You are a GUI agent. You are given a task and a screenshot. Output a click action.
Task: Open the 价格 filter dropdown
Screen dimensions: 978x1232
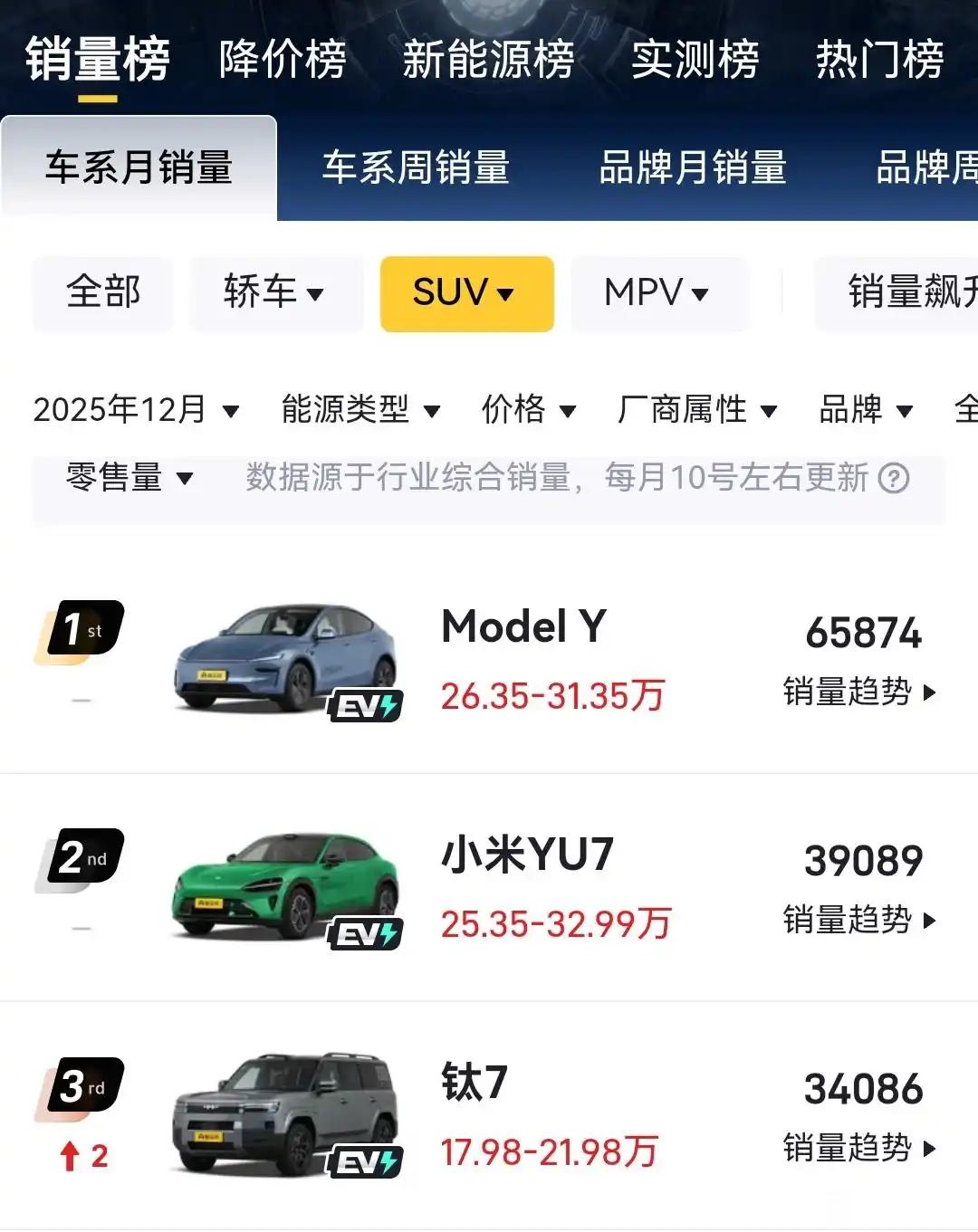pos(527,409)
